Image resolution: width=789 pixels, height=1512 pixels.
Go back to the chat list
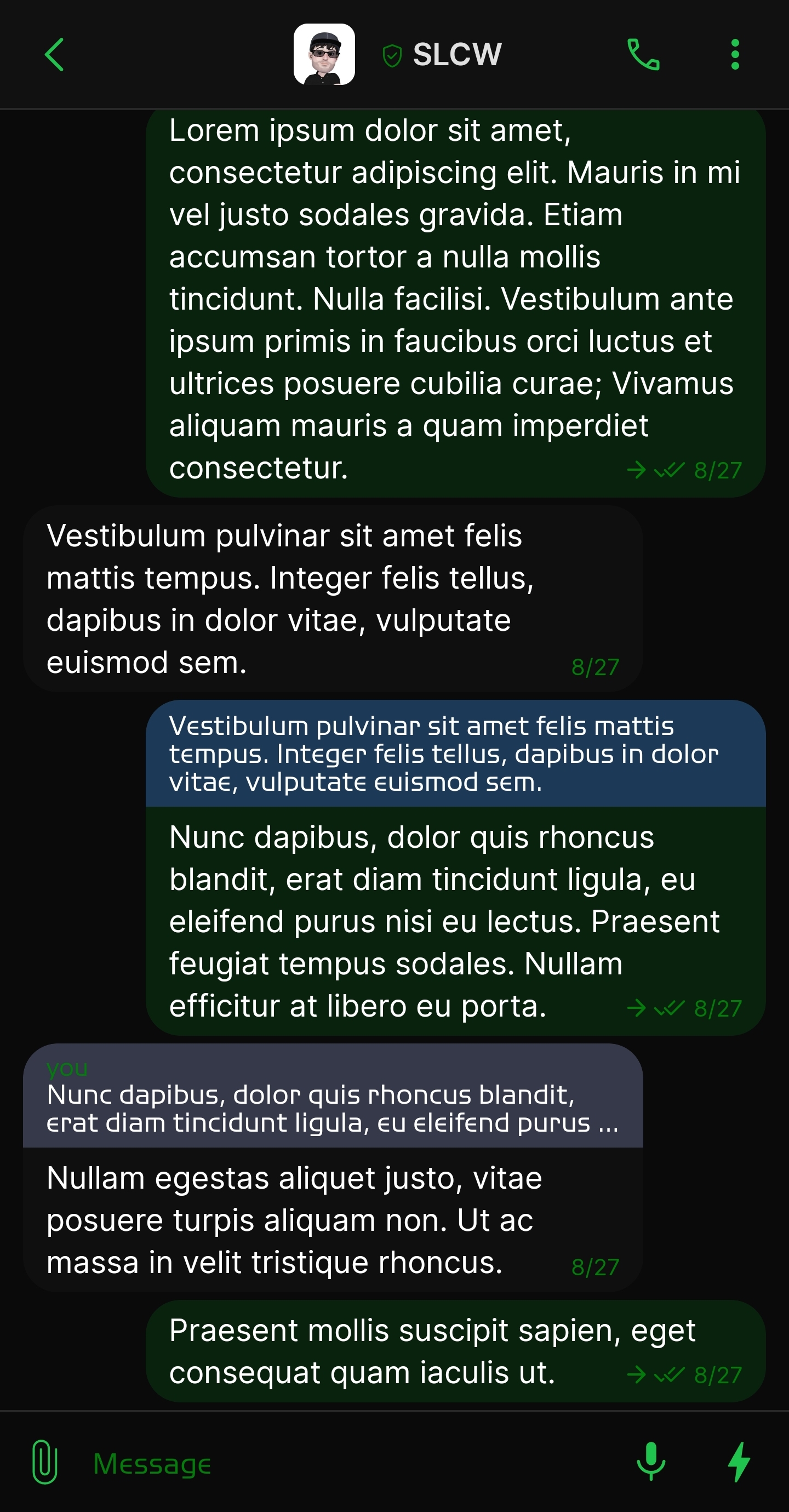[x=54, y=55]
